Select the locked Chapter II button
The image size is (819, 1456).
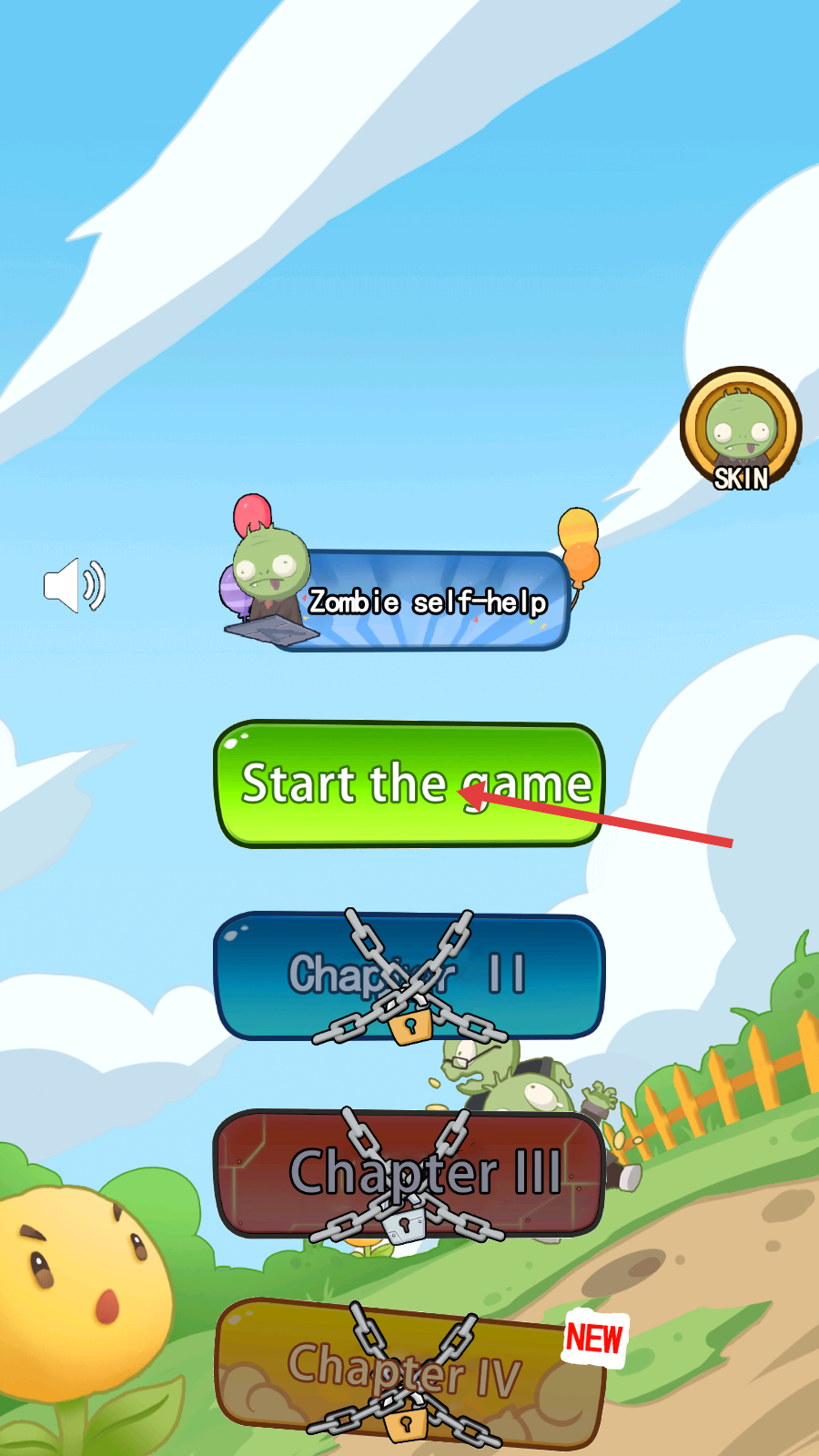(409, 976)
